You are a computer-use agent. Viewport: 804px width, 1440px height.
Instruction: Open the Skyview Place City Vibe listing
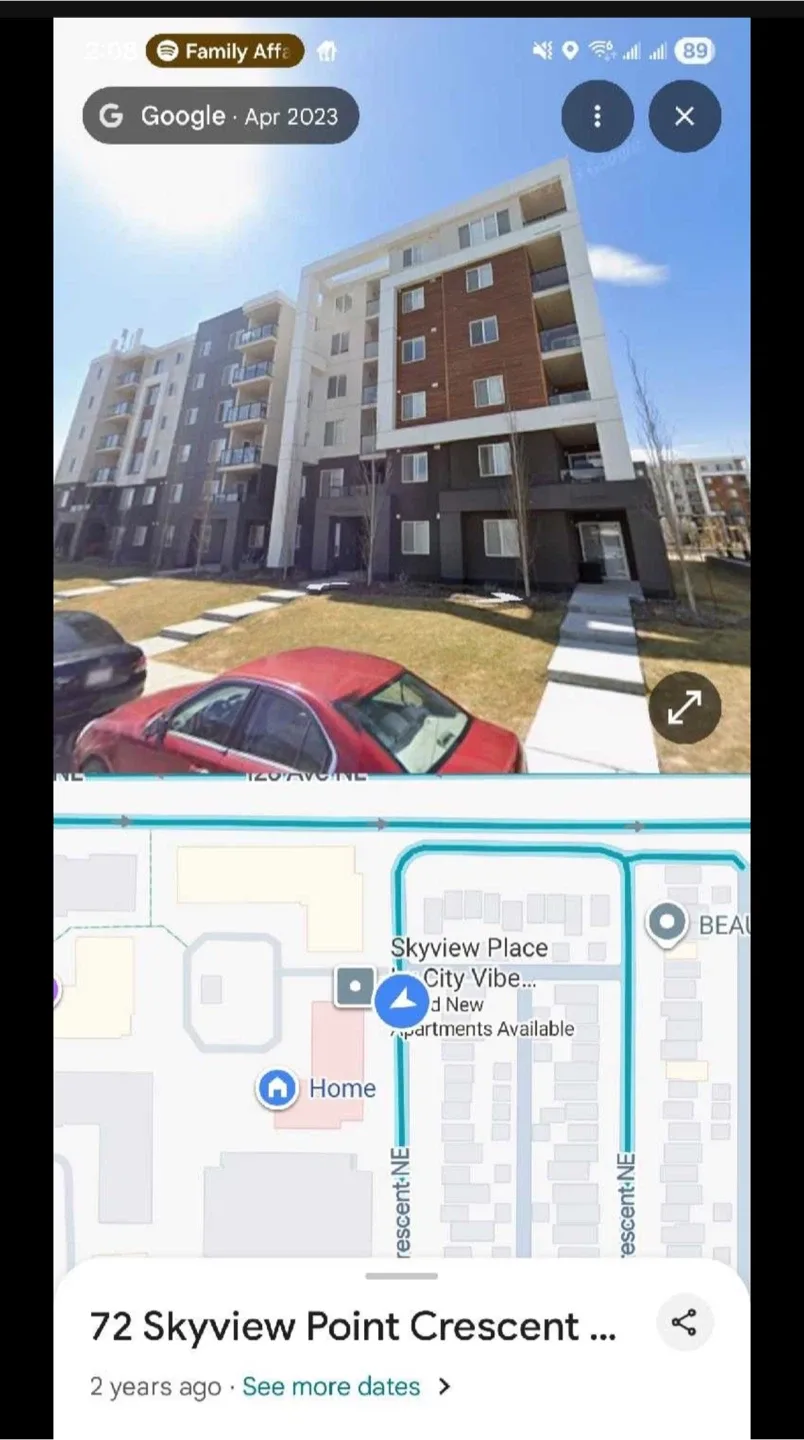click(x=470, y=963)
